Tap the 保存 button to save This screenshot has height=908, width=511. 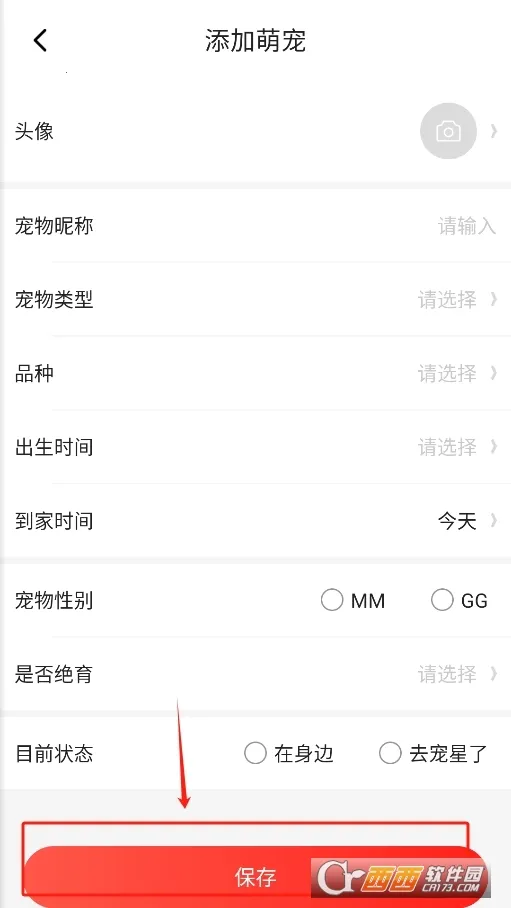coord(256,877)
